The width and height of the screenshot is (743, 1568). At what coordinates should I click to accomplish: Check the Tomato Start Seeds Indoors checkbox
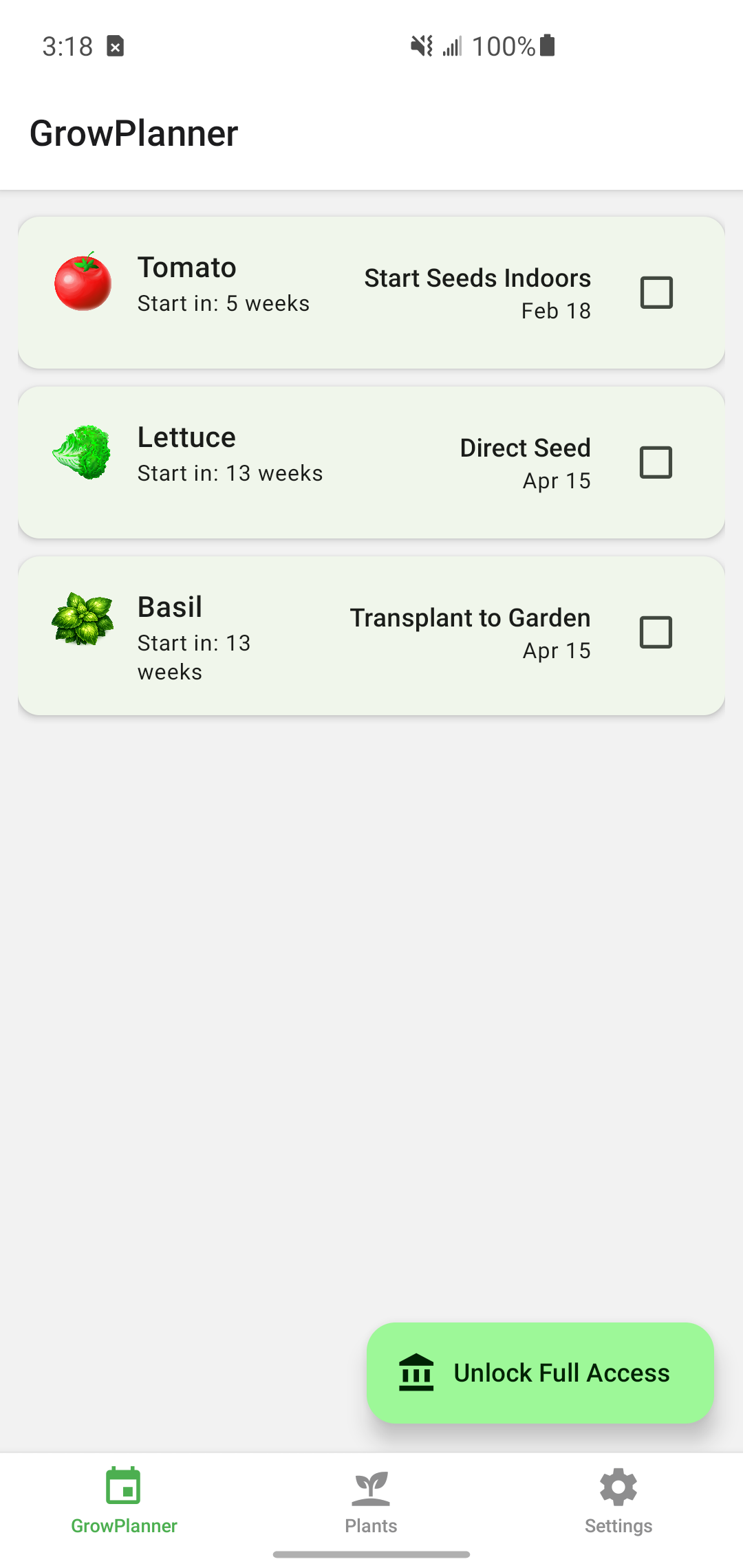tap(656, 292)
